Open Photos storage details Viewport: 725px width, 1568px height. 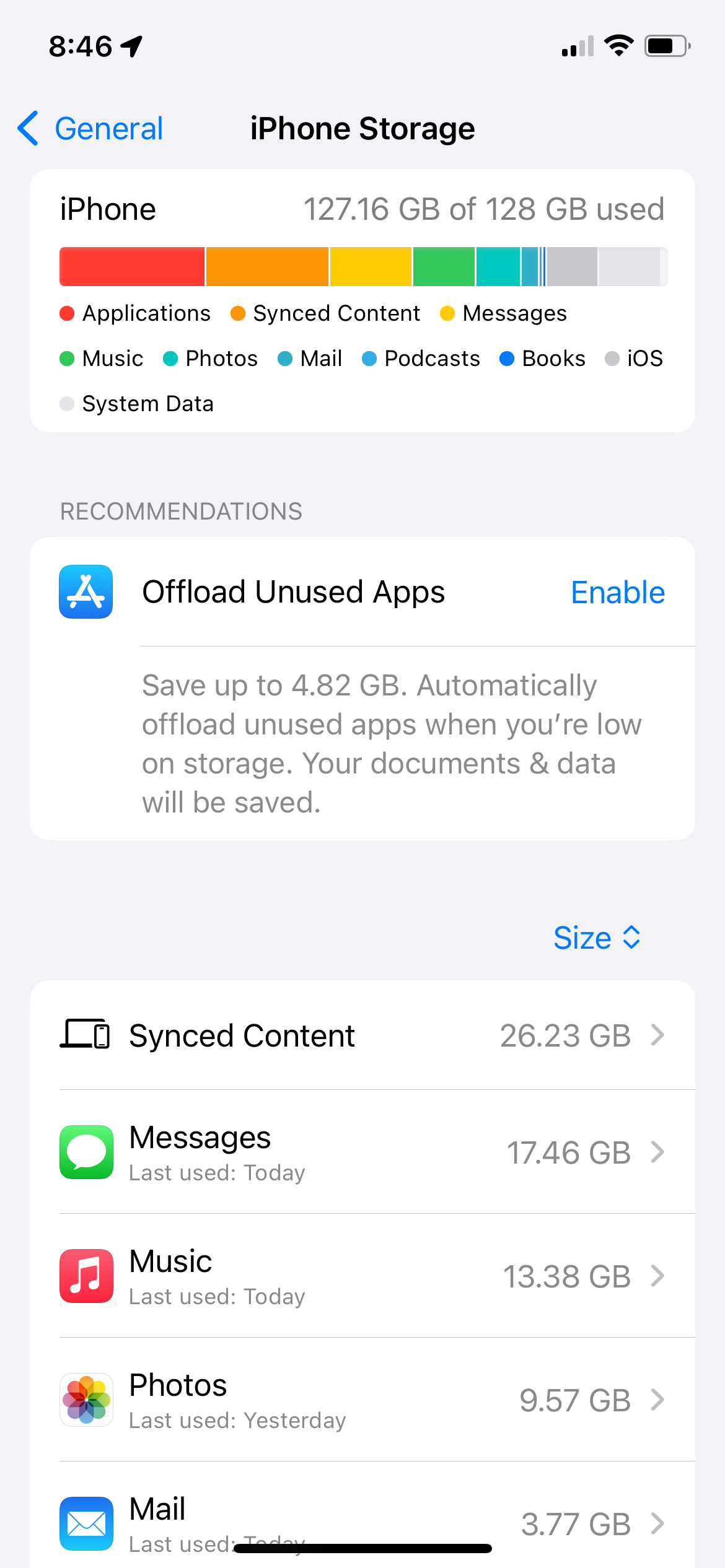tap(362, 1400)
